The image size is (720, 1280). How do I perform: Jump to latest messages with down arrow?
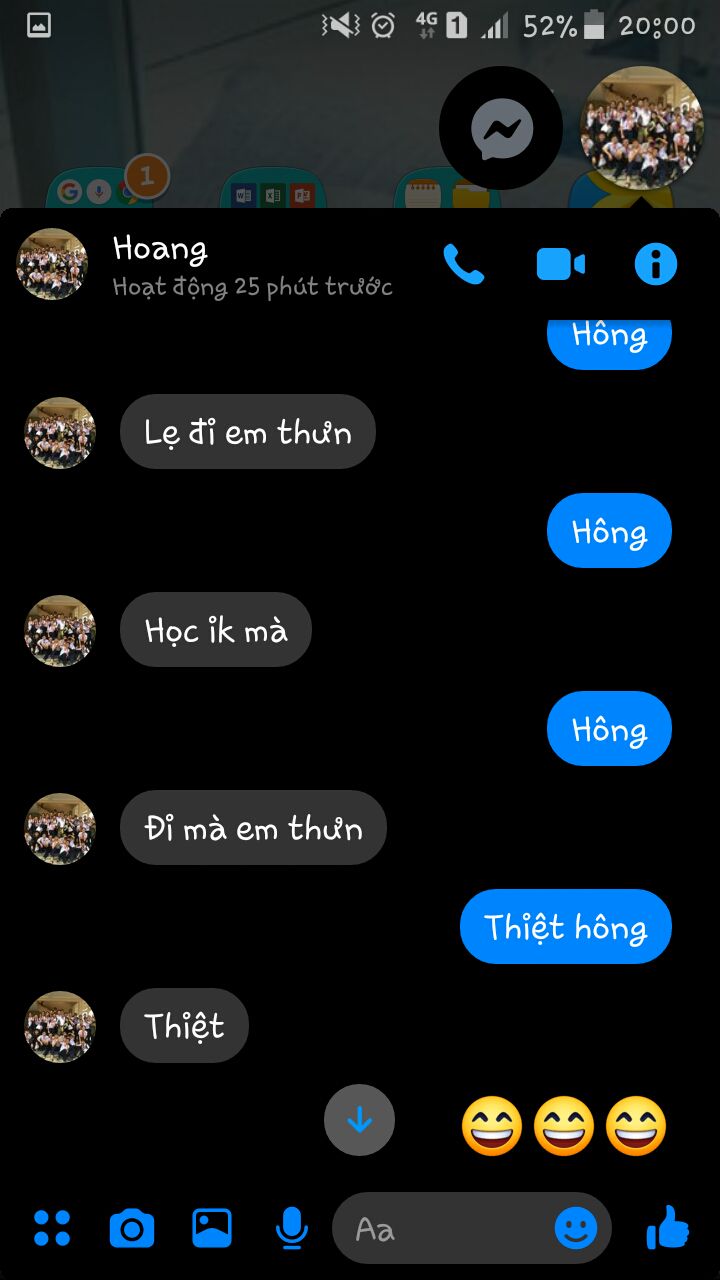(359, 1121)
